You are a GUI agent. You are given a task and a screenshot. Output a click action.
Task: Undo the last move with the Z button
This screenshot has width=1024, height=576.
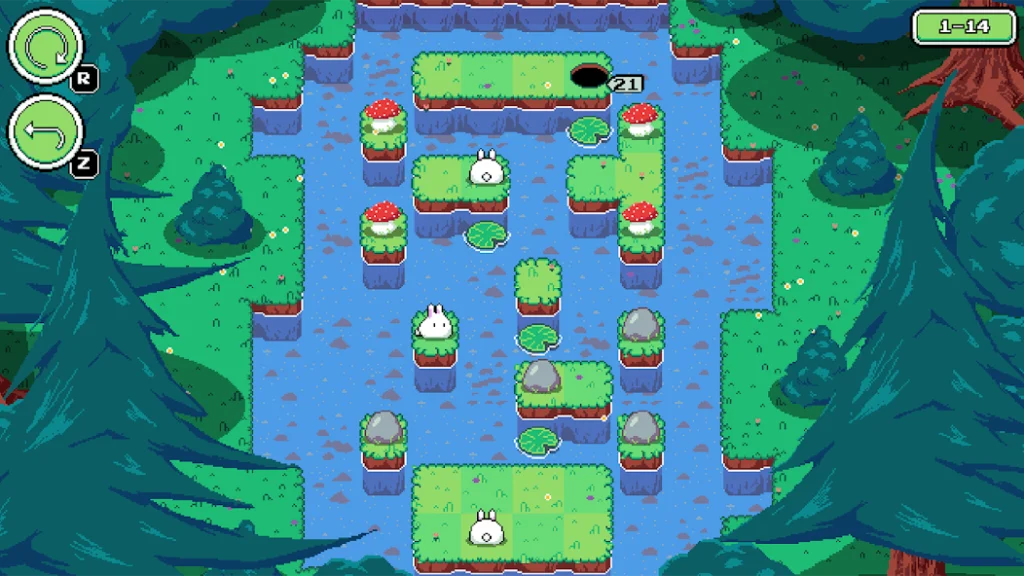45,133
